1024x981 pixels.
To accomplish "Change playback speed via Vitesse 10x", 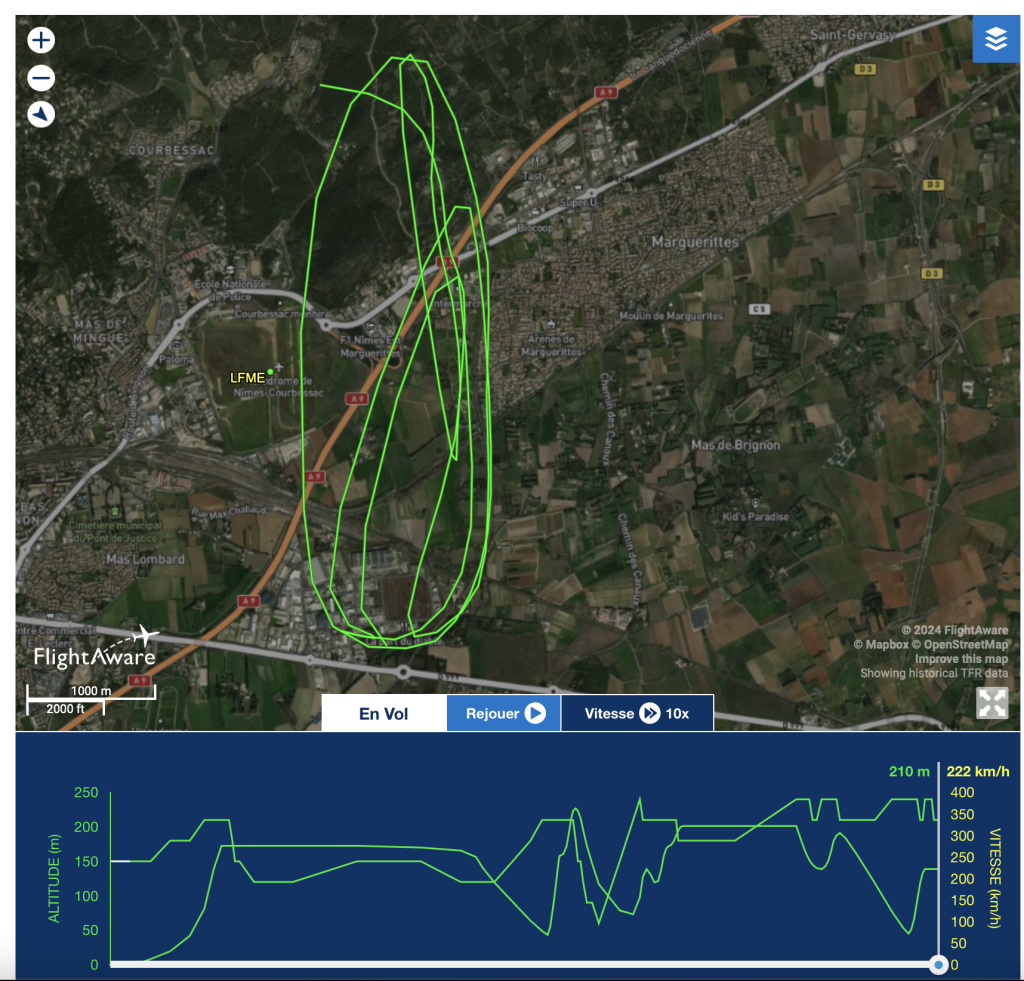I will 637,713.
